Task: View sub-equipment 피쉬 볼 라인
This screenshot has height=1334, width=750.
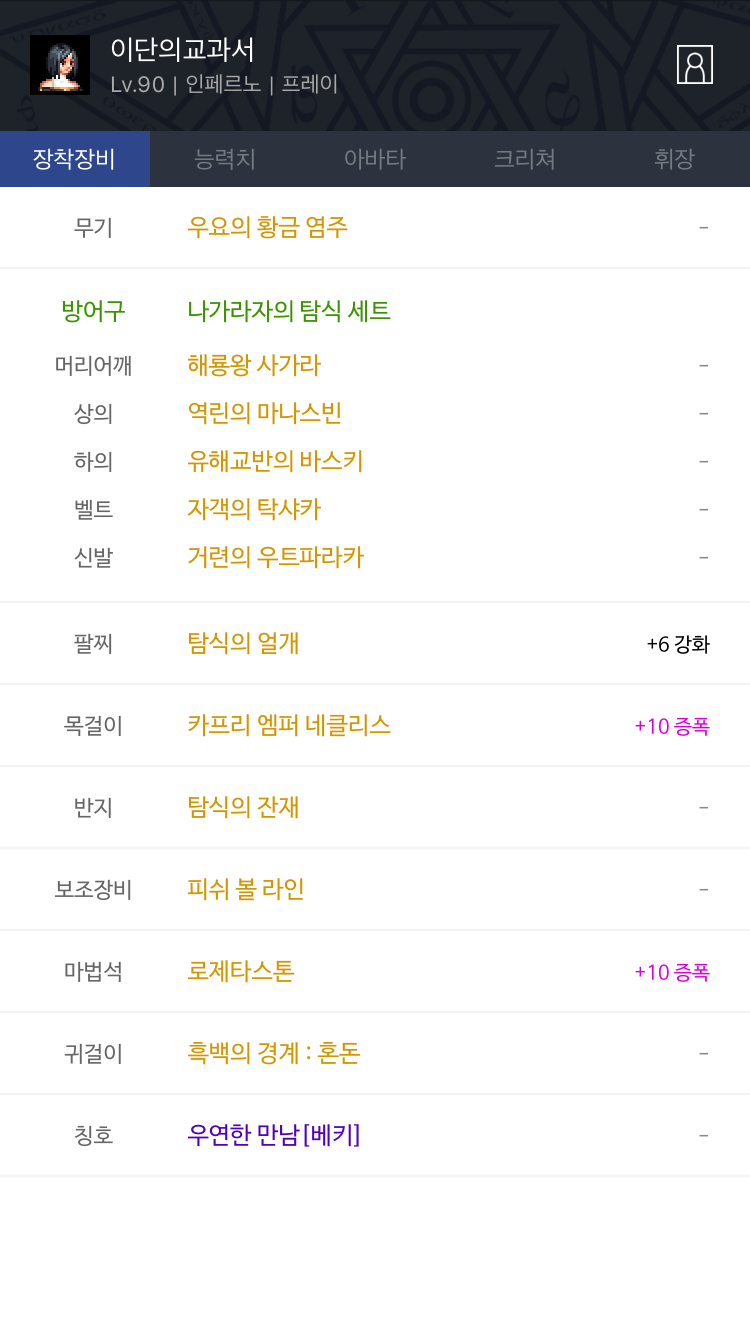Action: pyautogui.click(x=246, y=889)
